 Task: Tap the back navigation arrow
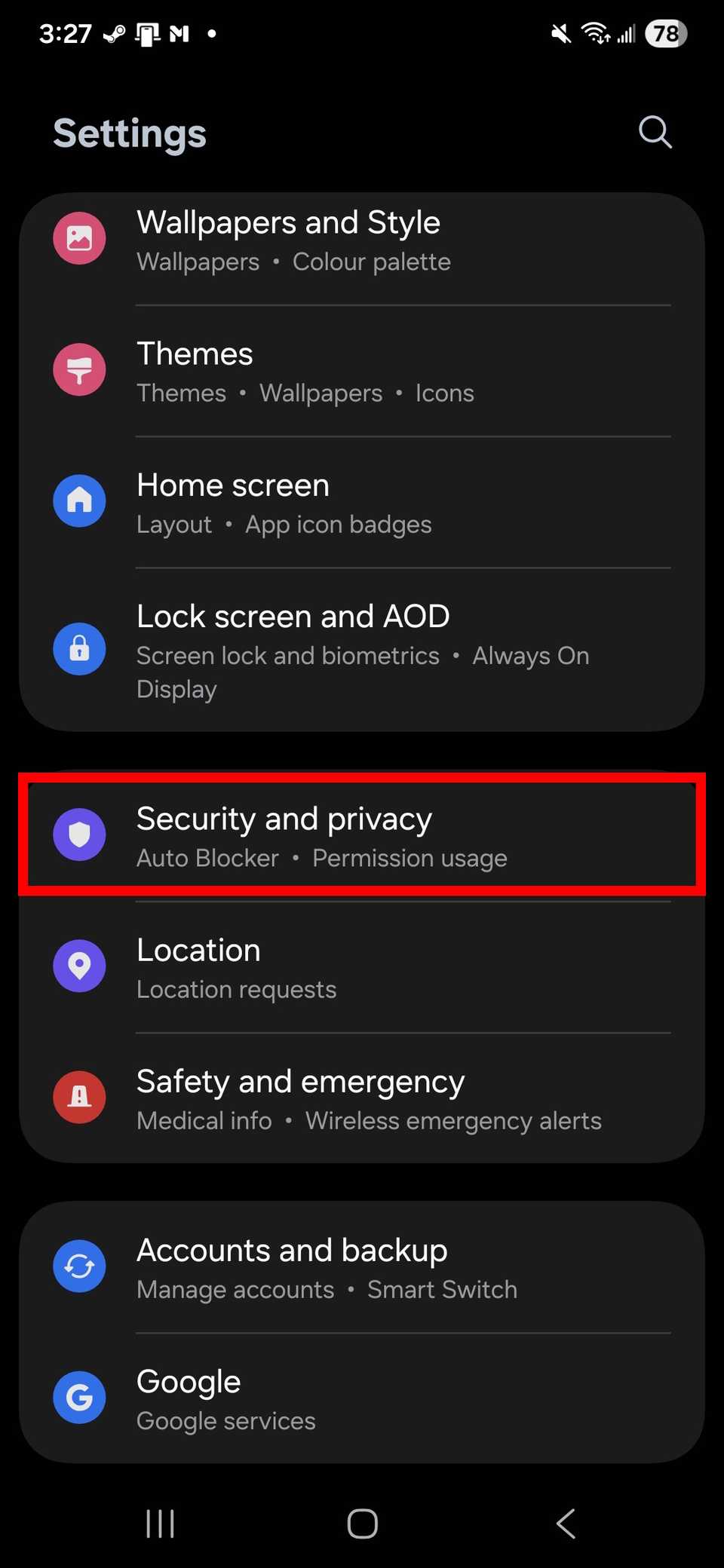tap(566, 1523)
